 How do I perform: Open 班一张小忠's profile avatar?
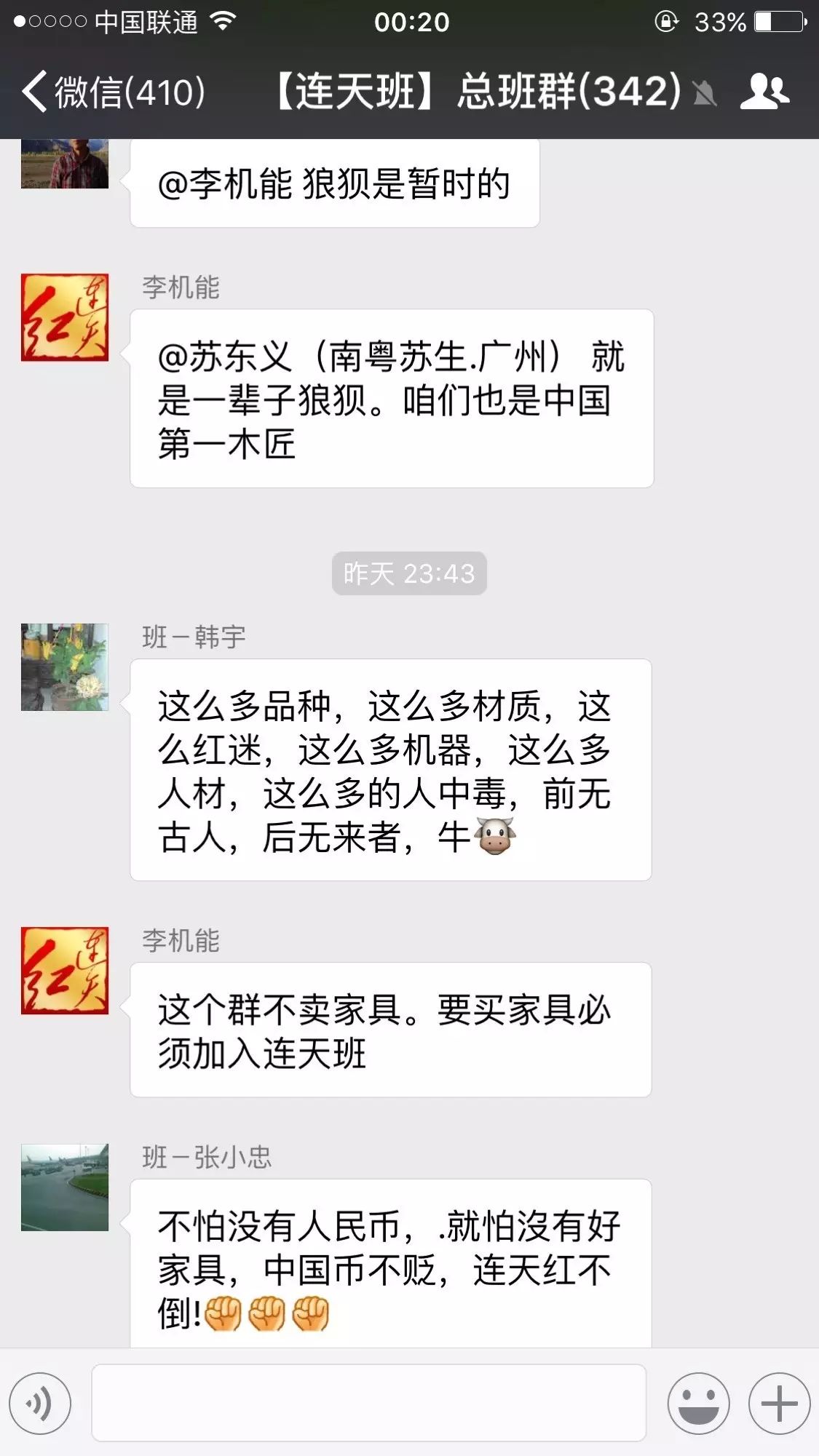pos(65,1187)
